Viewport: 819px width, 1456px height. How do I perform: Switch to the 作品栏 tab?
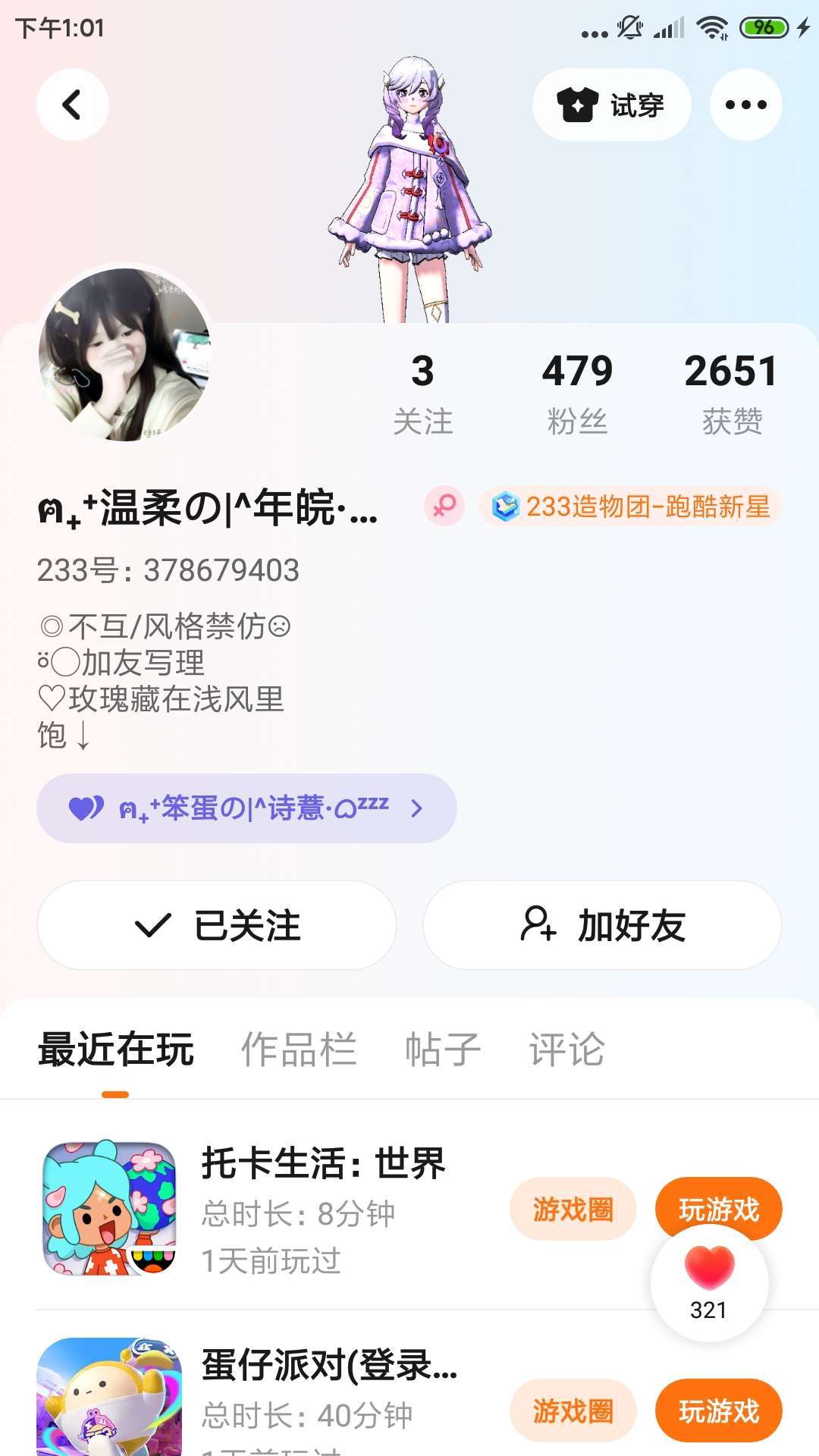coord(298,1050)
